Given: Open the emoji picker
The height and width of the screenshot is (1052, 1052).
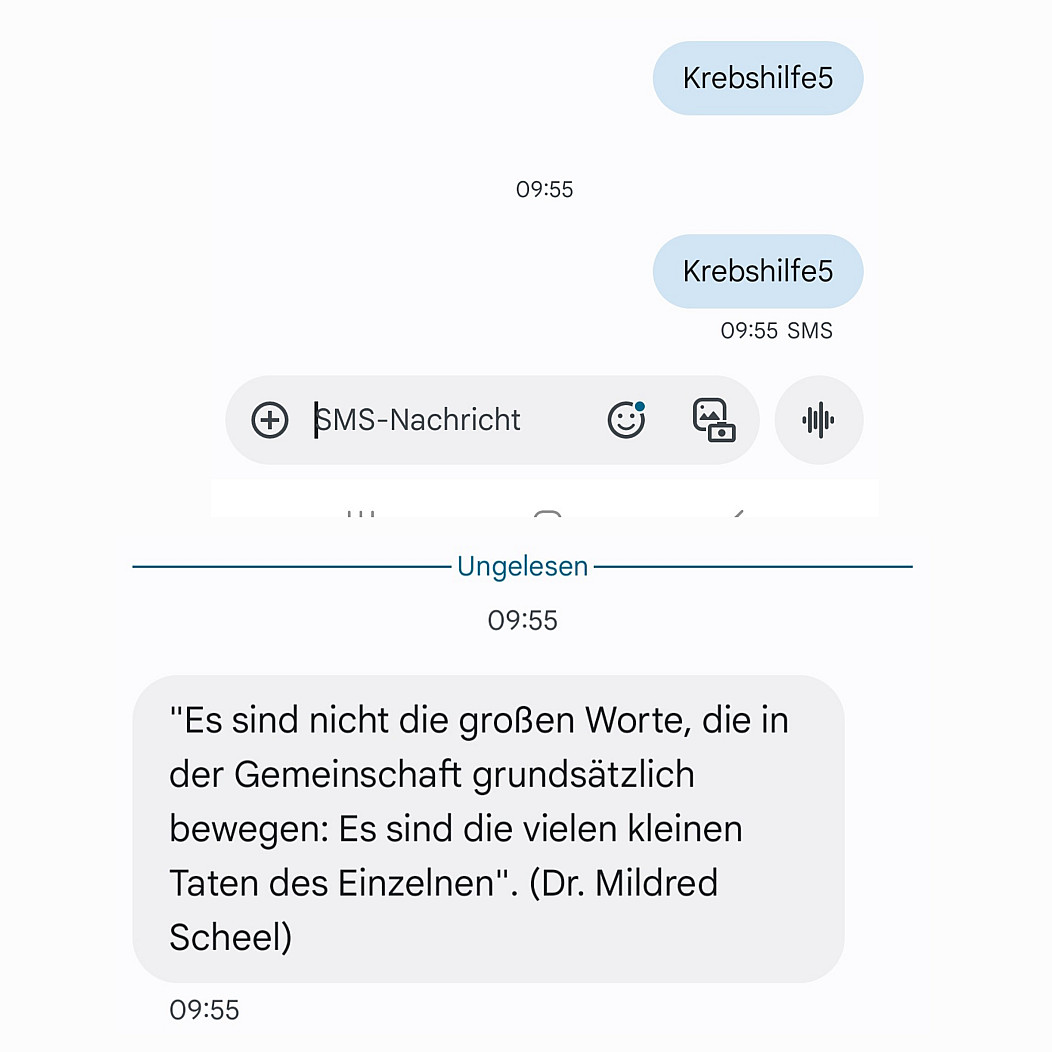Looking at the screenshot, I should click(x=627, y=420).
